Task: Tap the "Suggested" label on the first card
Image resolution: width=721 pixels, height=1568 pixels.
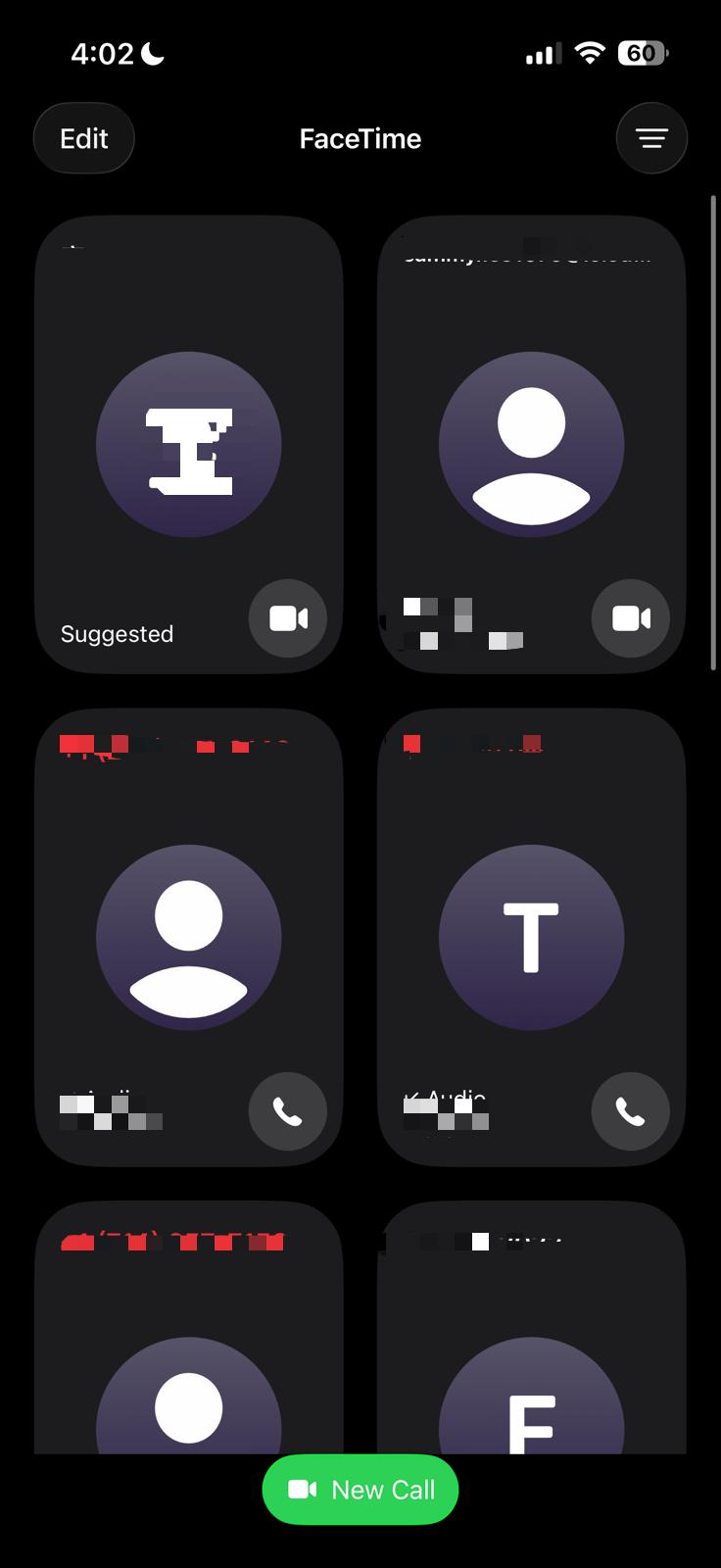Action: pos(117,633)
